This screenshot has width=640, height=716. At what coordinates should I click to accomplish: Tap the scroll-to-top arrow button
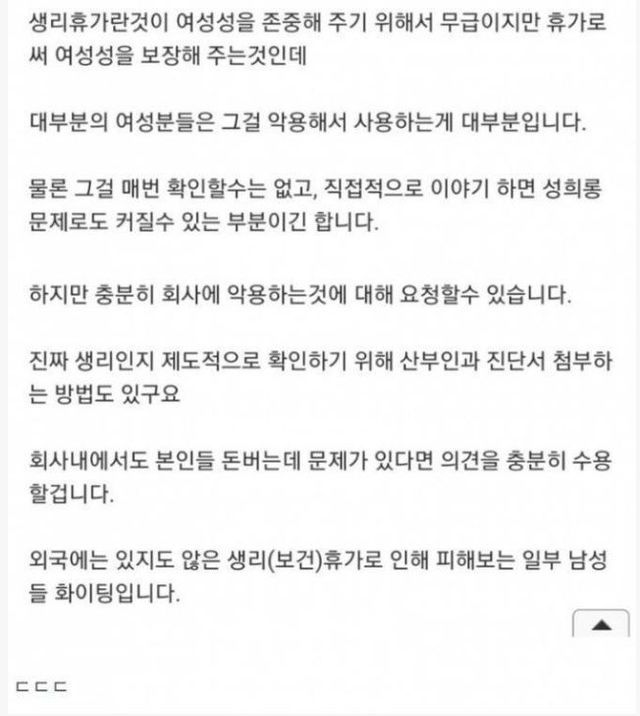600,624
